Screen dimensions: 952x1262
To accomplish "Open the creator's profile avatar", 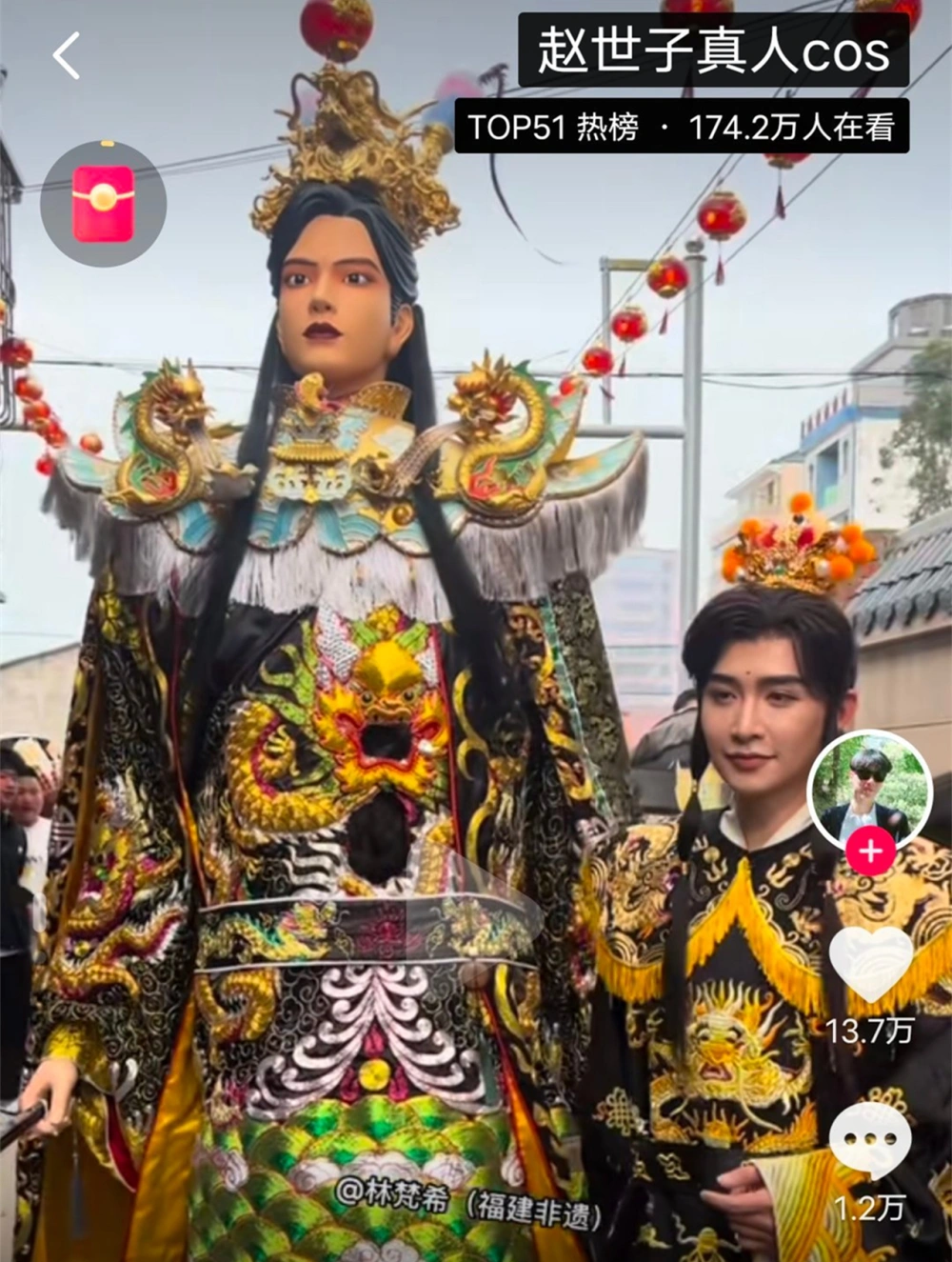I will pos(868,786).
